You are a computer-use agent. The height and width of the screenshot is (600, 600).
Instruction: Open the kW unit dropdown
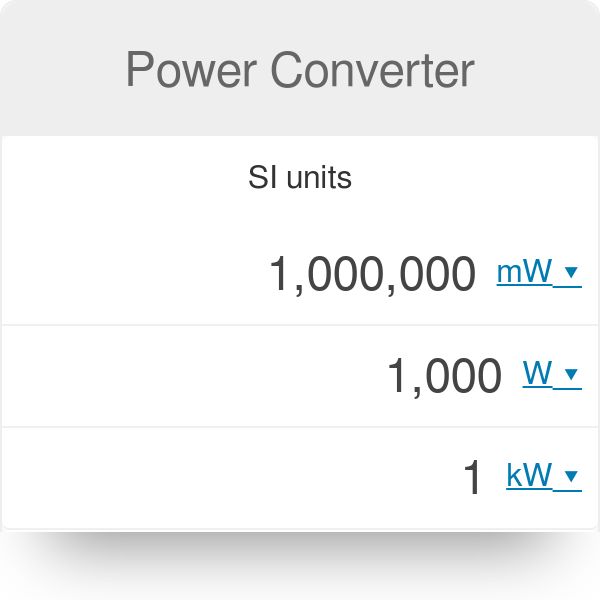(543, 476)
